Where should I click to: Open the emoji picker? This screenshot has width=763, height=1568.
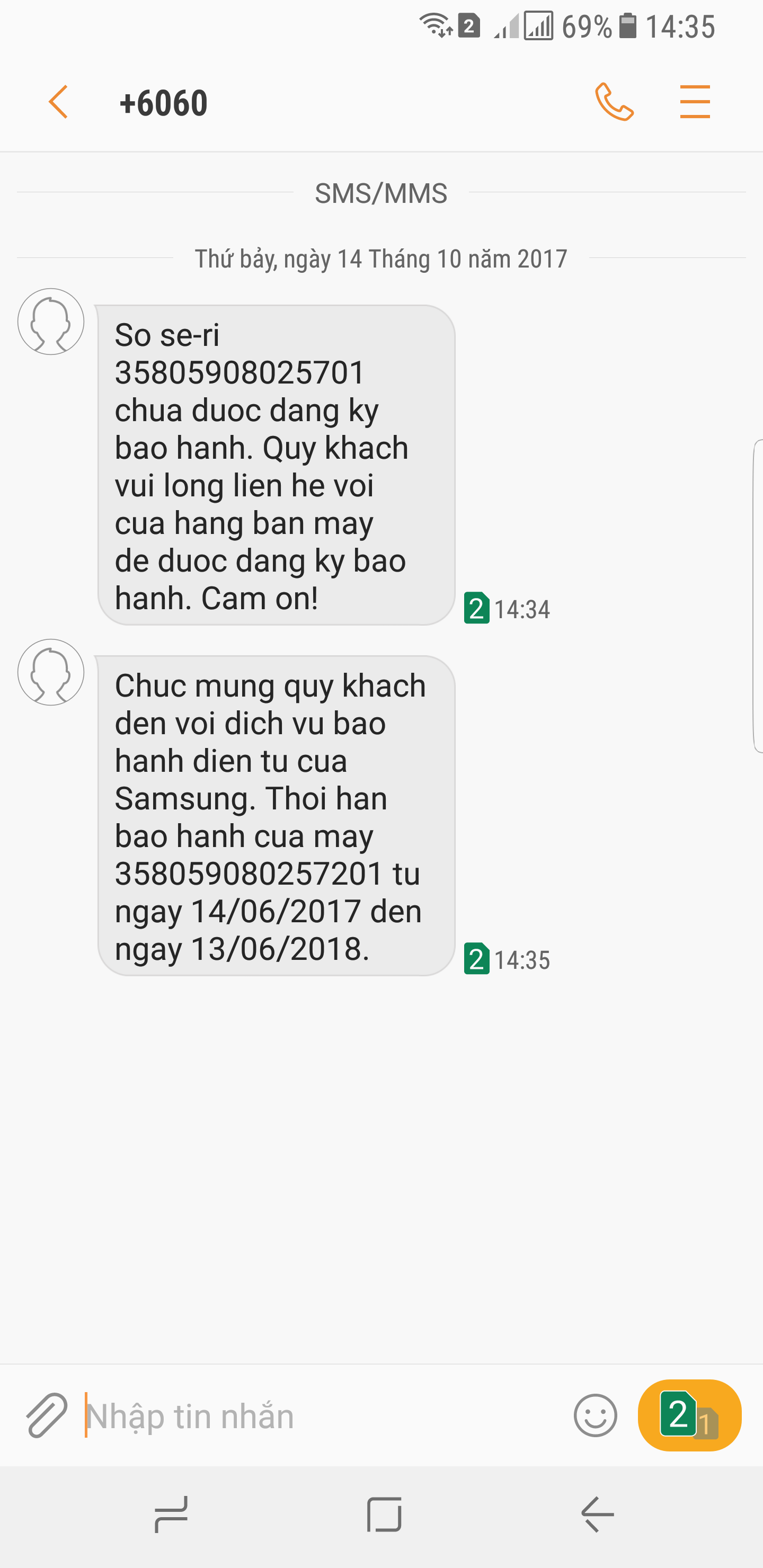click(595, 1415)
